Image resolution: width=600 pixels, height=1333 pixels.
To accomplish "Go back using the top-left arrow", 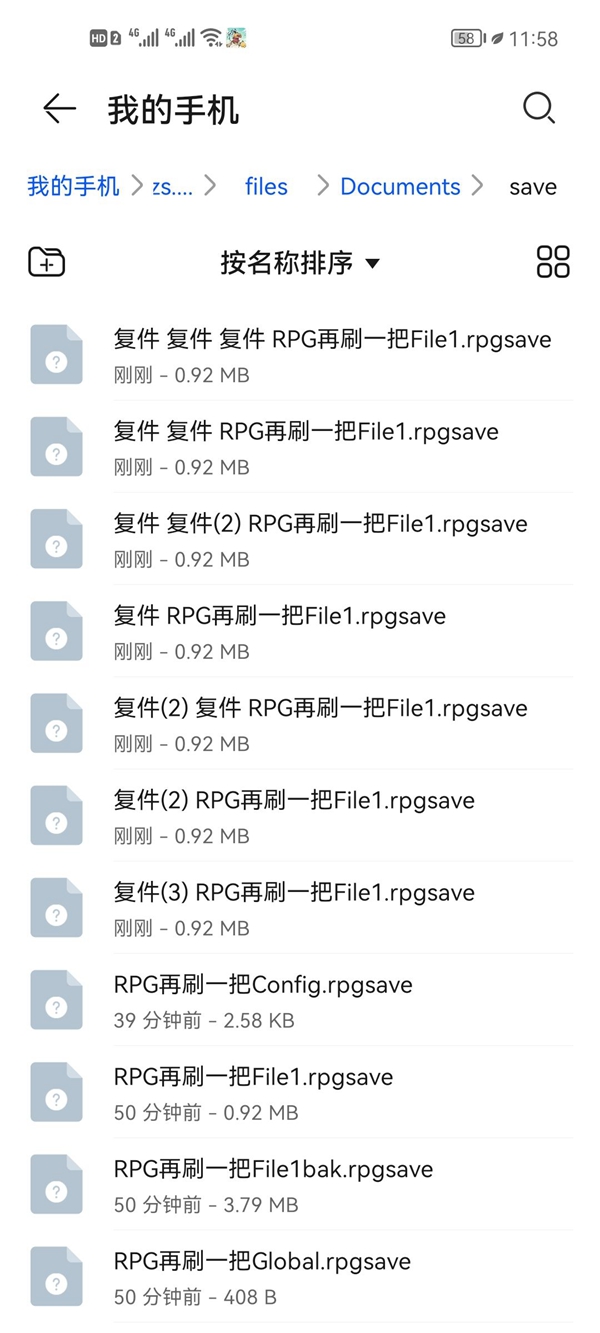I will [x=59, y=109].
